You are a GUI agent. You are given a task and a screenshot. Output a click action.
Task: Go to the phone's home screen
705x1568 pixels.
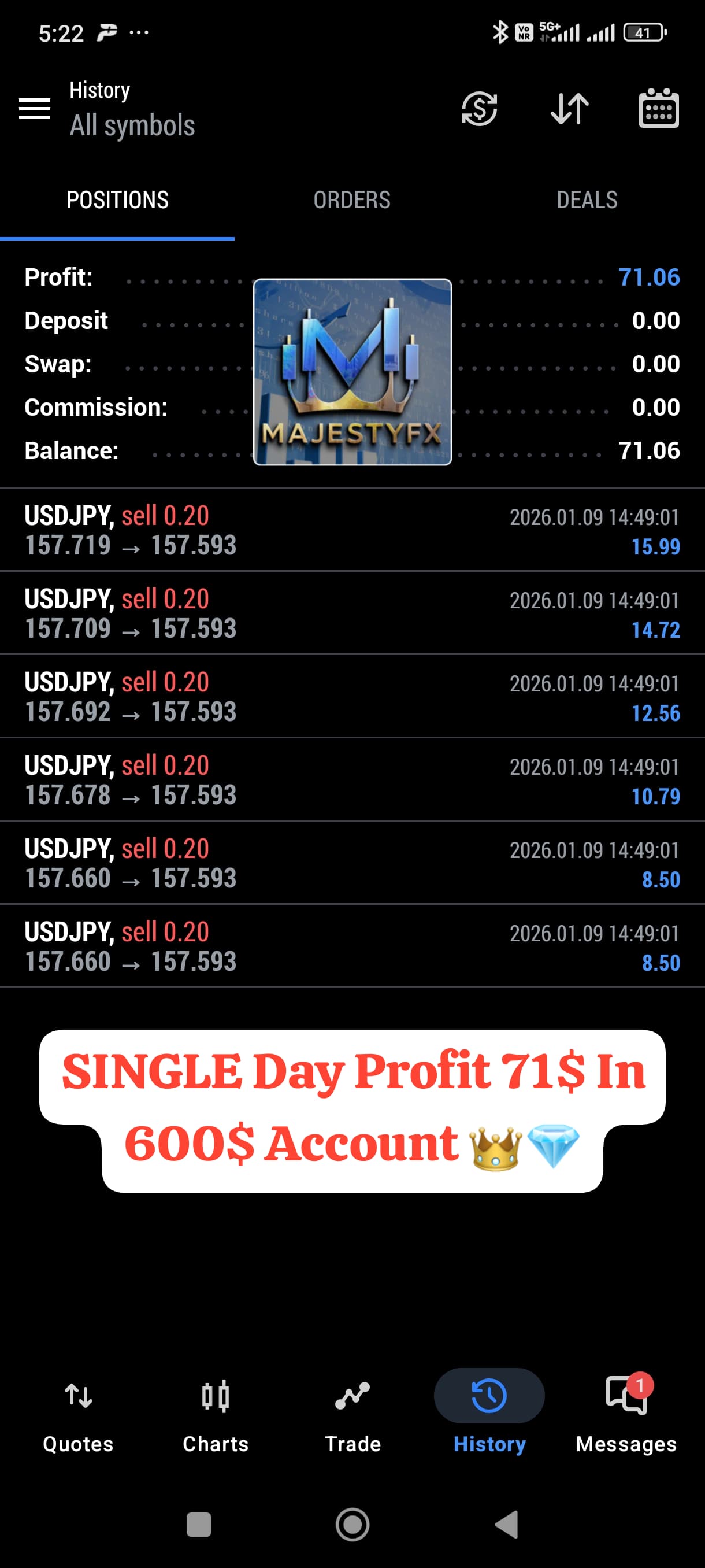[352, 1524]
